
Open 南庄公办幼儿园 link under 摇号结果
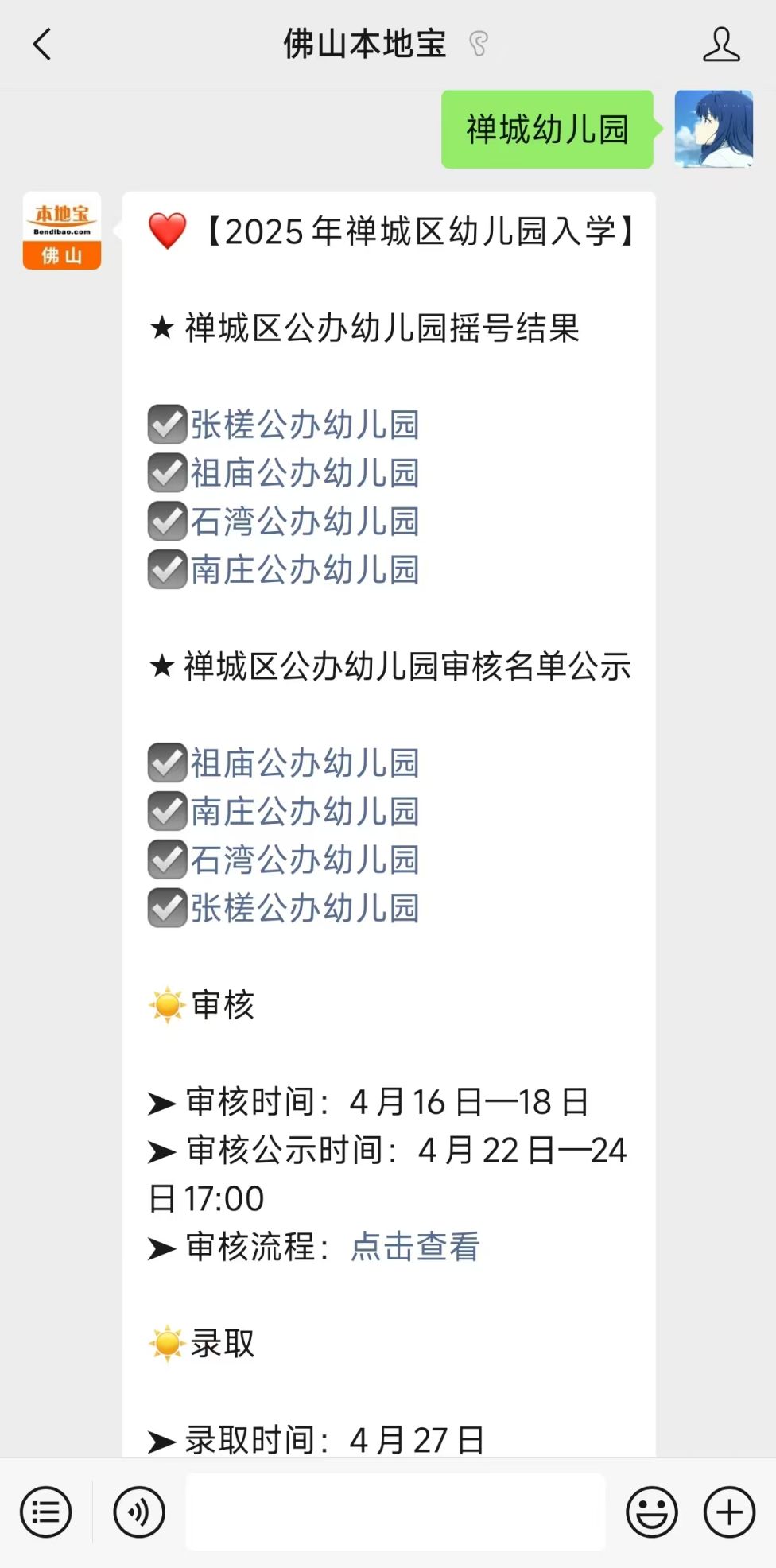click(305, 570)
